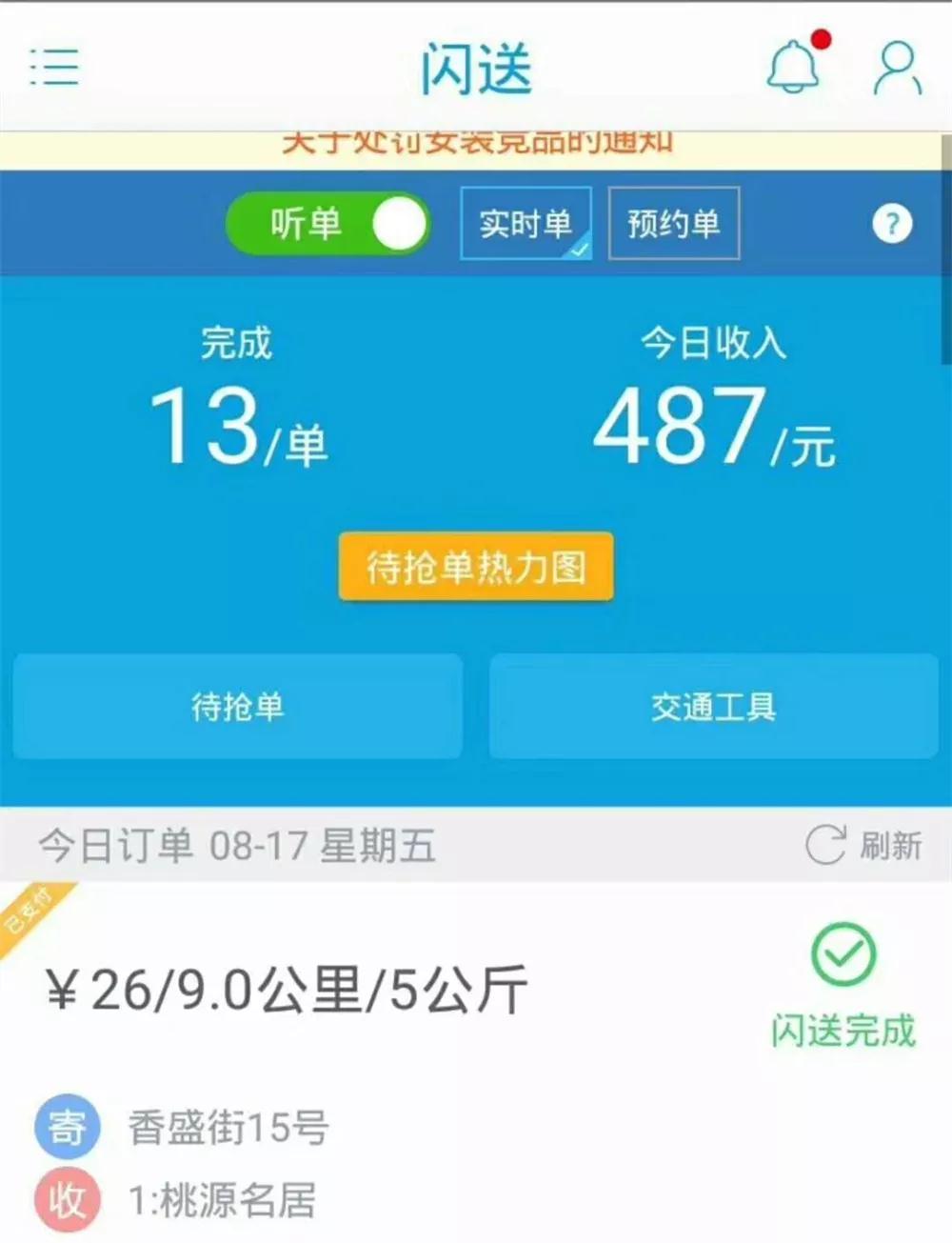Open the 待抢单热力图 heat map

pyautogui.click(x=475, y=567)
